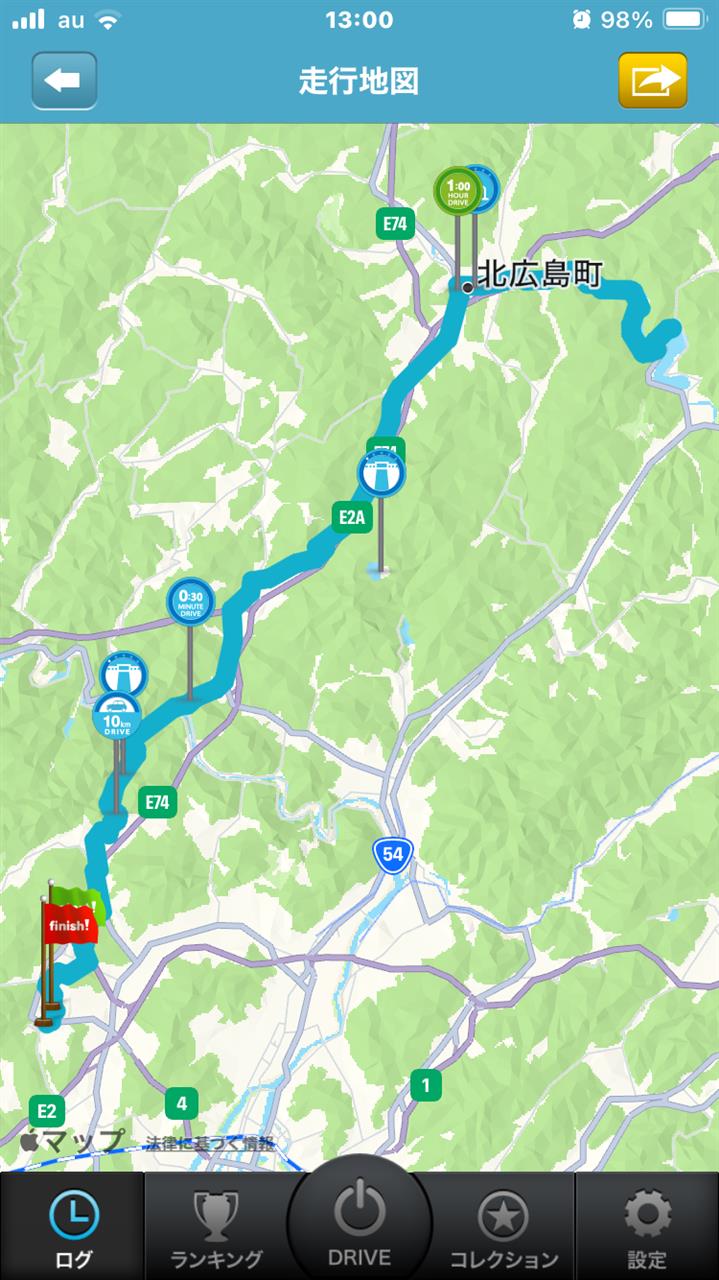Image resolution: width=719 pixels, height=1280 pixels.
Task: Open the コレクション tab
Action: tap(503, 1227)
